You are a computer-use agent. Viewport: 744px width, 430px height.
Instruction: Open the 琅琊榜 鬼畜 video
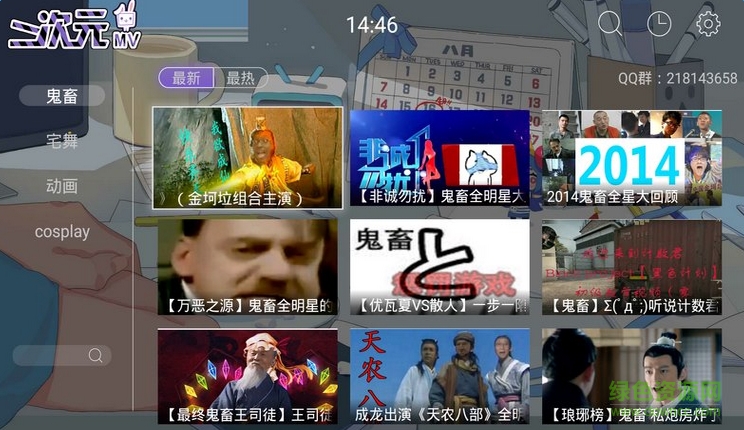click(632, 376)
